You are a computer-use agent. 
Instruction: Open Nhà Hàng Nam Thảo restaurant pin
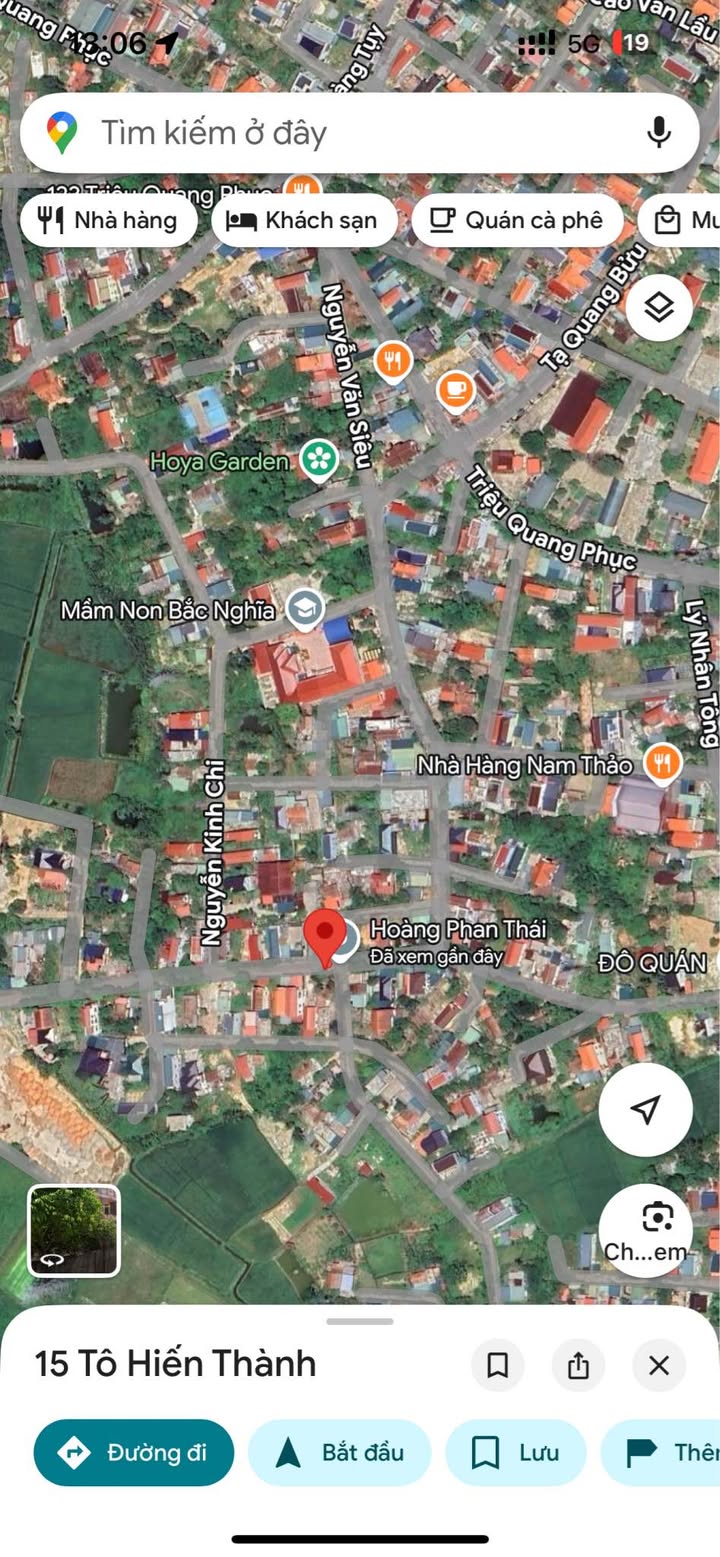click(661, 764)
